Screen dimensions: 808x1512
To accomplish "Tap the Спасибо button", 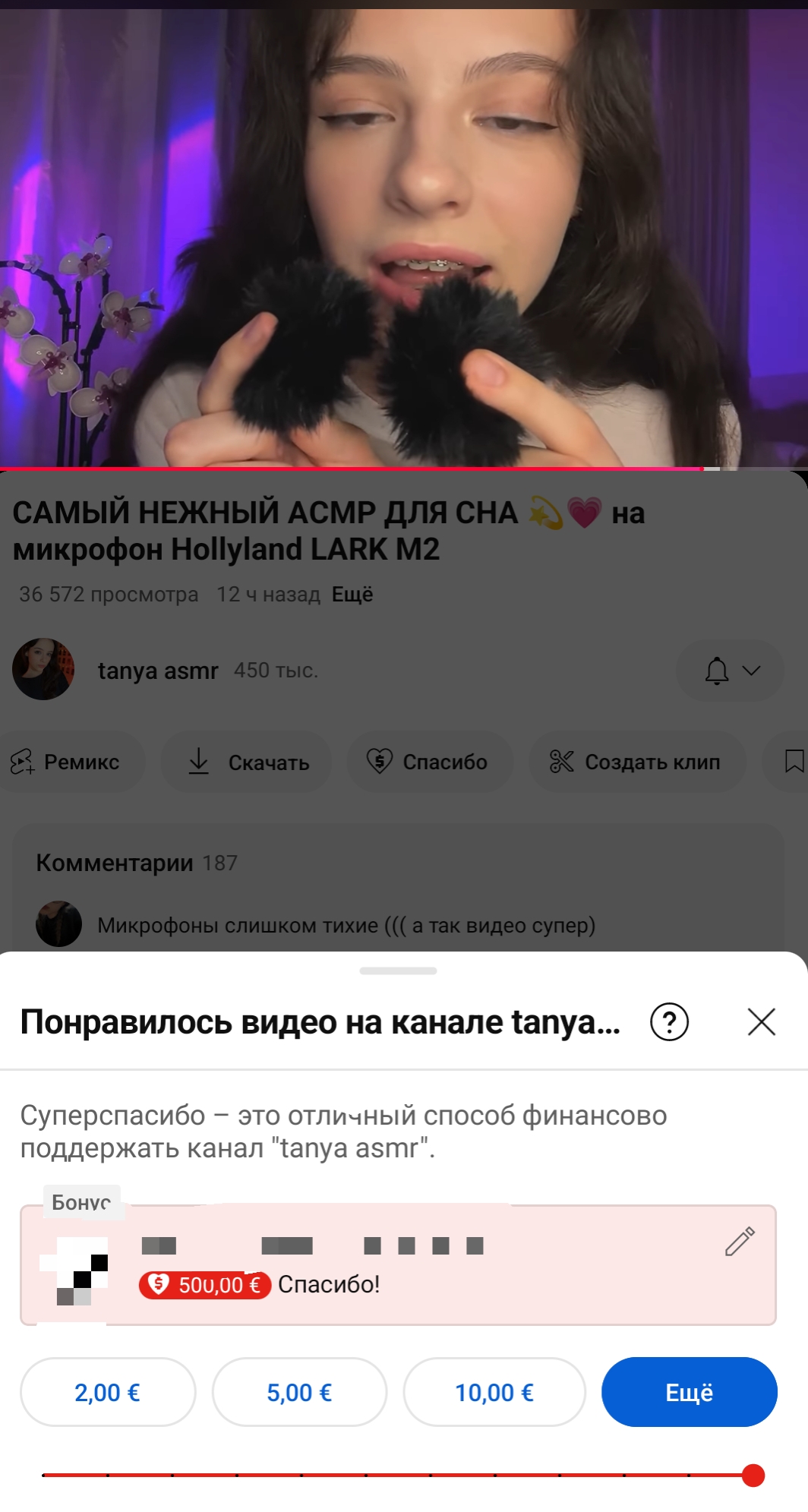I will coord(429,762).
